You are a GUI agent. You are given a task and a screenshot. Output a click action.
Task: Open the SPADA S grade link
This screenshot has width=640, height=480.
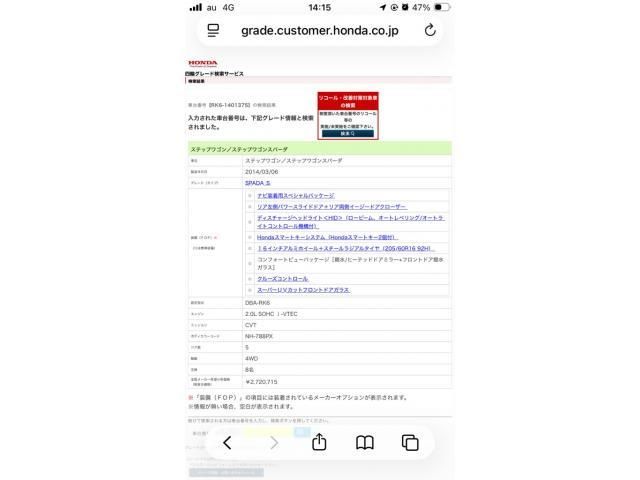tap(258, 183)
